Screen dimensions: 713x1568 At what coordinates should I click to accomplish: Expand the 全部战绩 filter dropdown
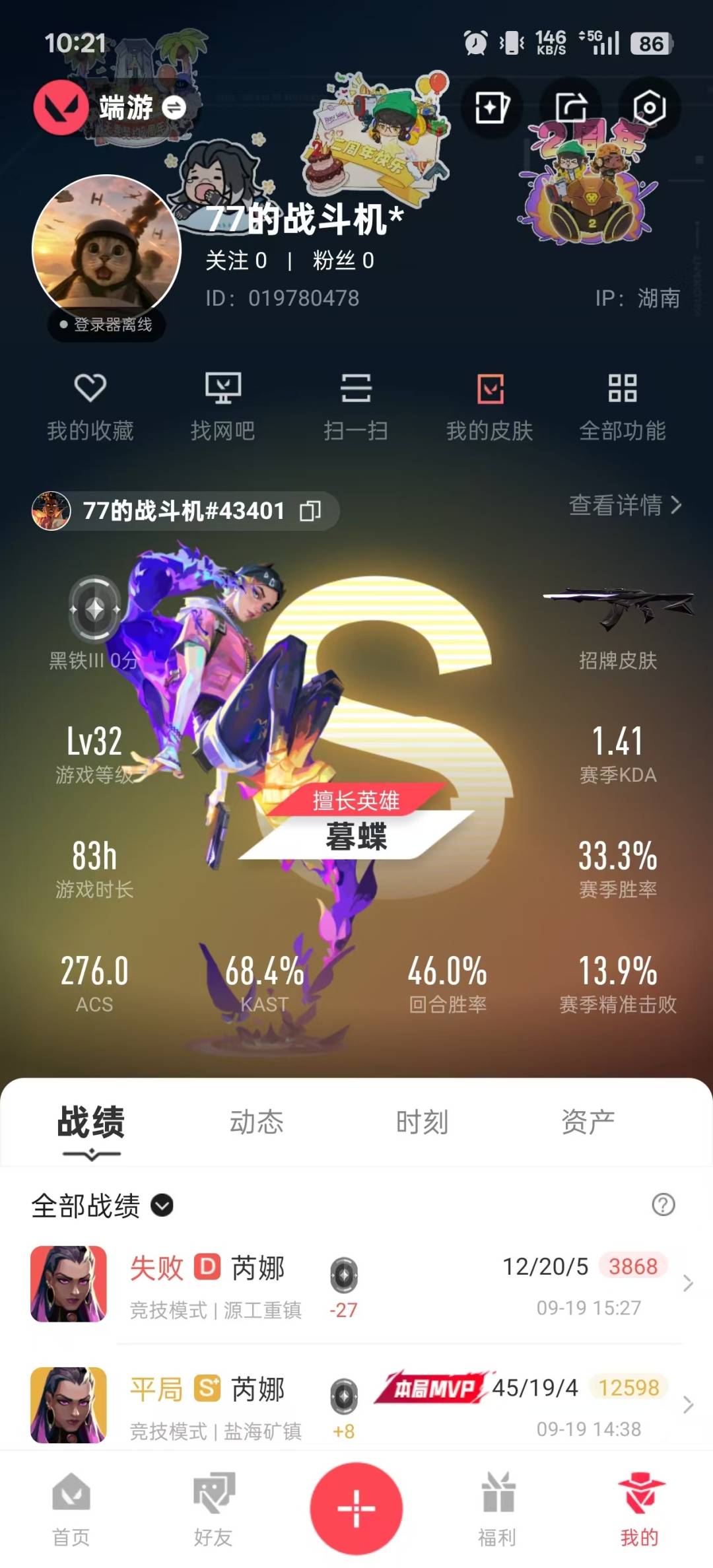162,1206
